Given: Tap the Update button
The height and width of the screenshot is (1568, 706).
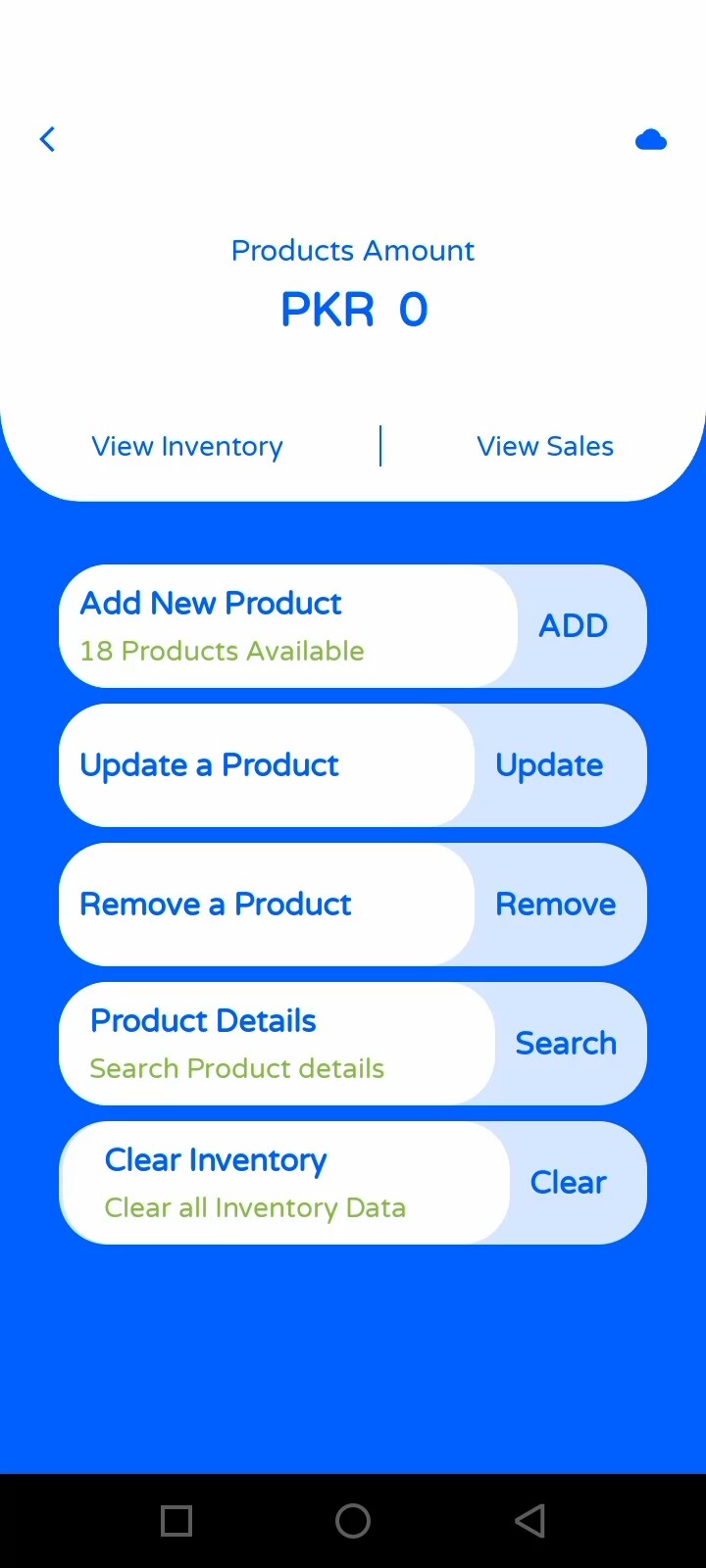Looking at the screenshot, I should point(549,765).
